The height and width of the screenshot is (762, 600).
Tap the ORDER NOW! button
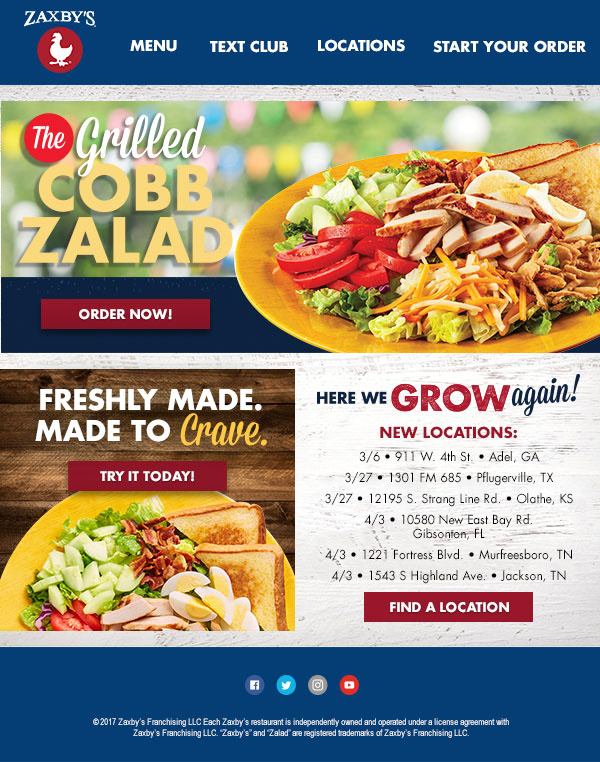(x=125, y=314)
